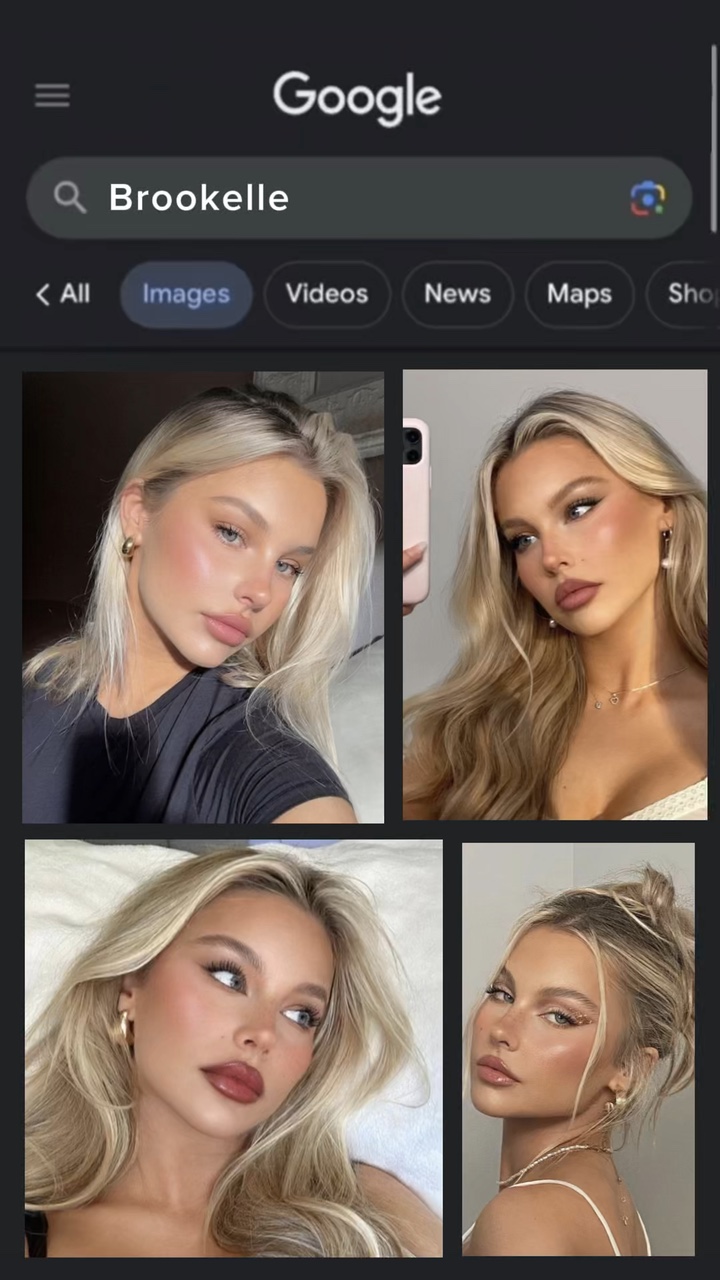The width and height of the screenshot is (720, 1280).
Task: Select the Images tab
Action: click(x=186, y=294)
